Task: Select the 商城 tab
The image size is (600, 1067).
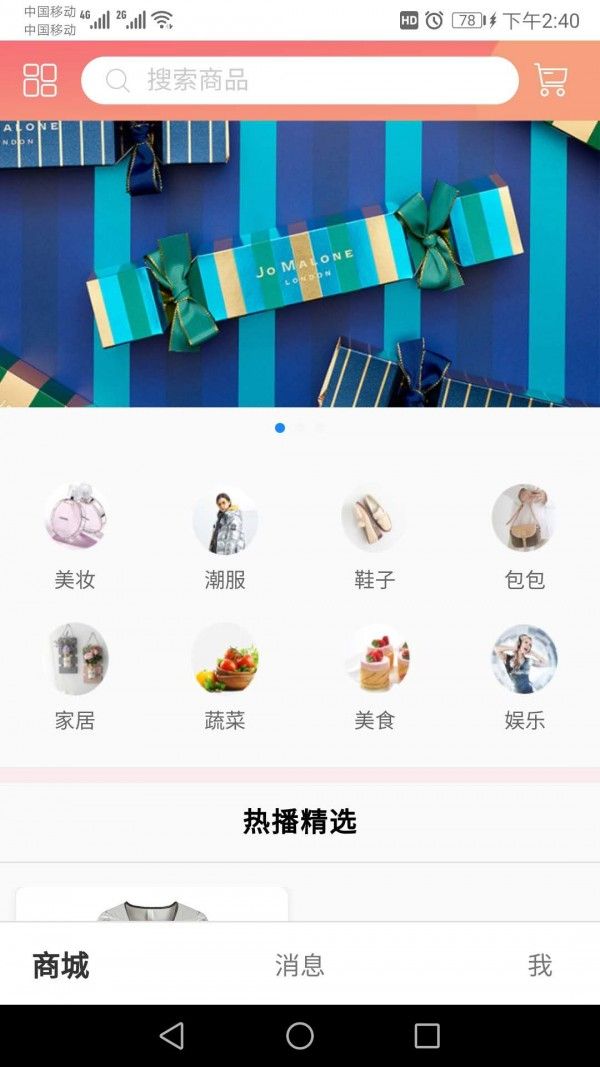Action: click(61, 965)
